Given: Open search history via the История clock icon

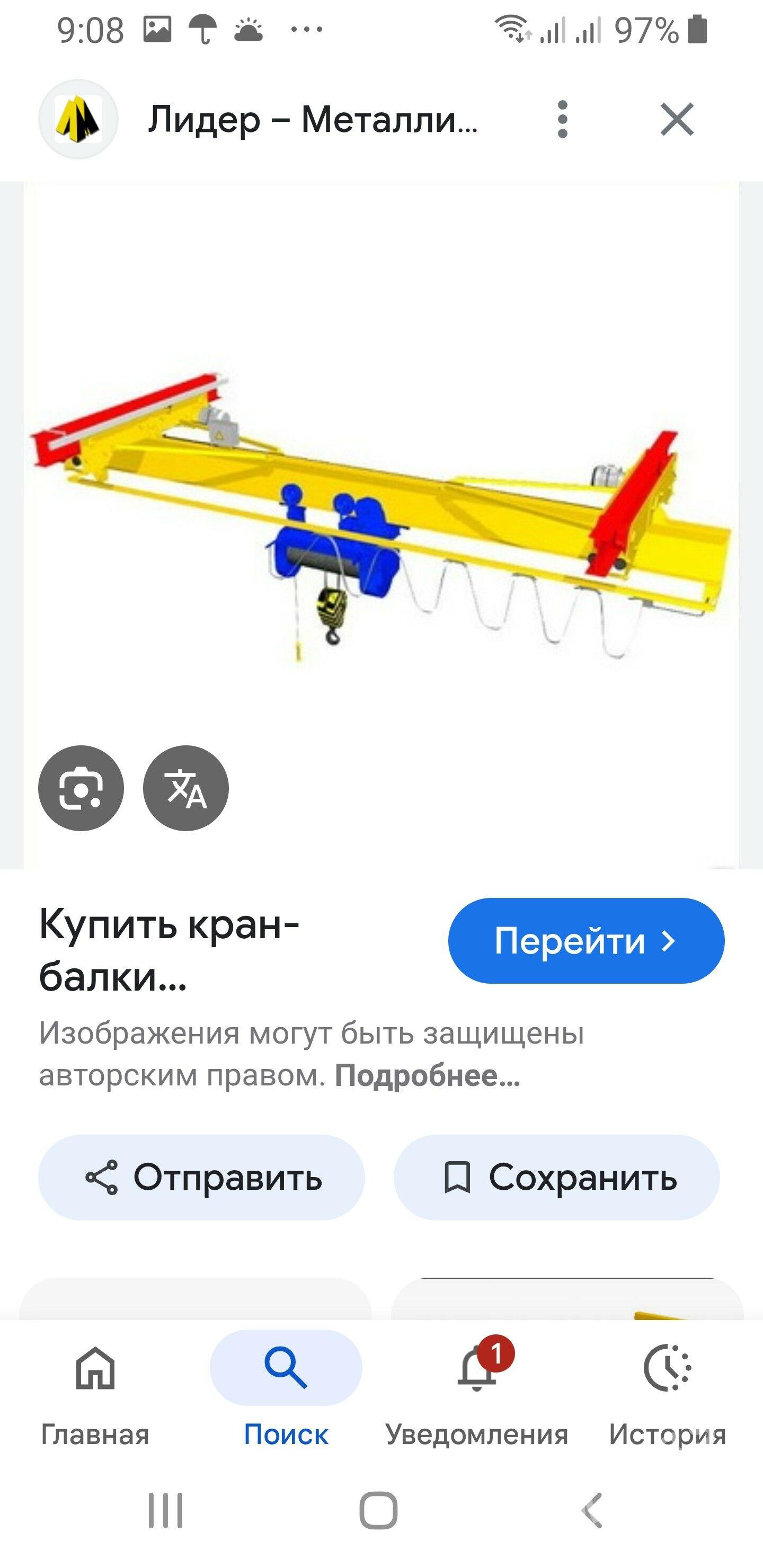Looking at the screenshot, I should [x=666, y=1369].
